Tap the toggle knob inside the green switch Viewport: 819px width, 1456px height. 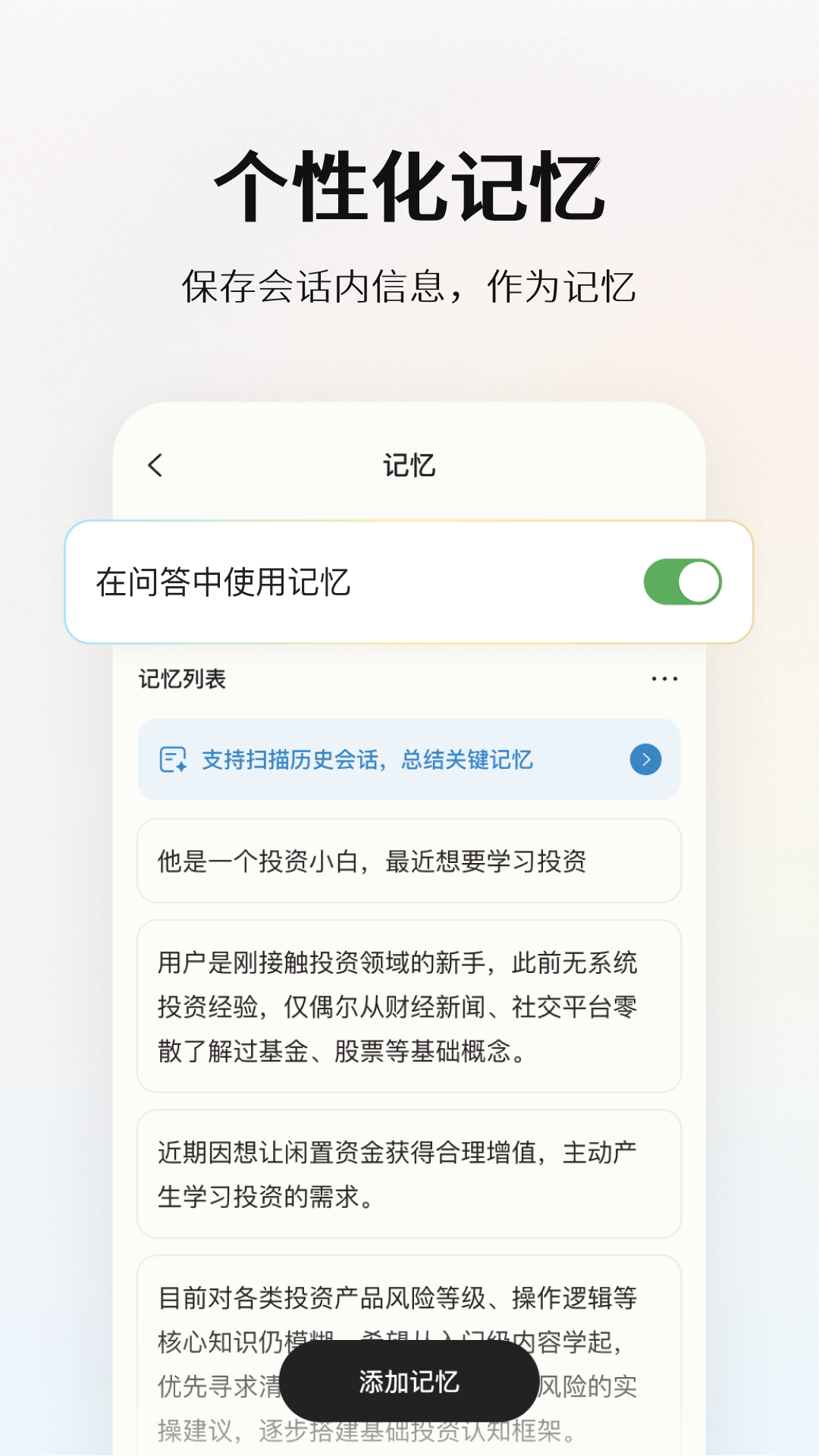701,582
